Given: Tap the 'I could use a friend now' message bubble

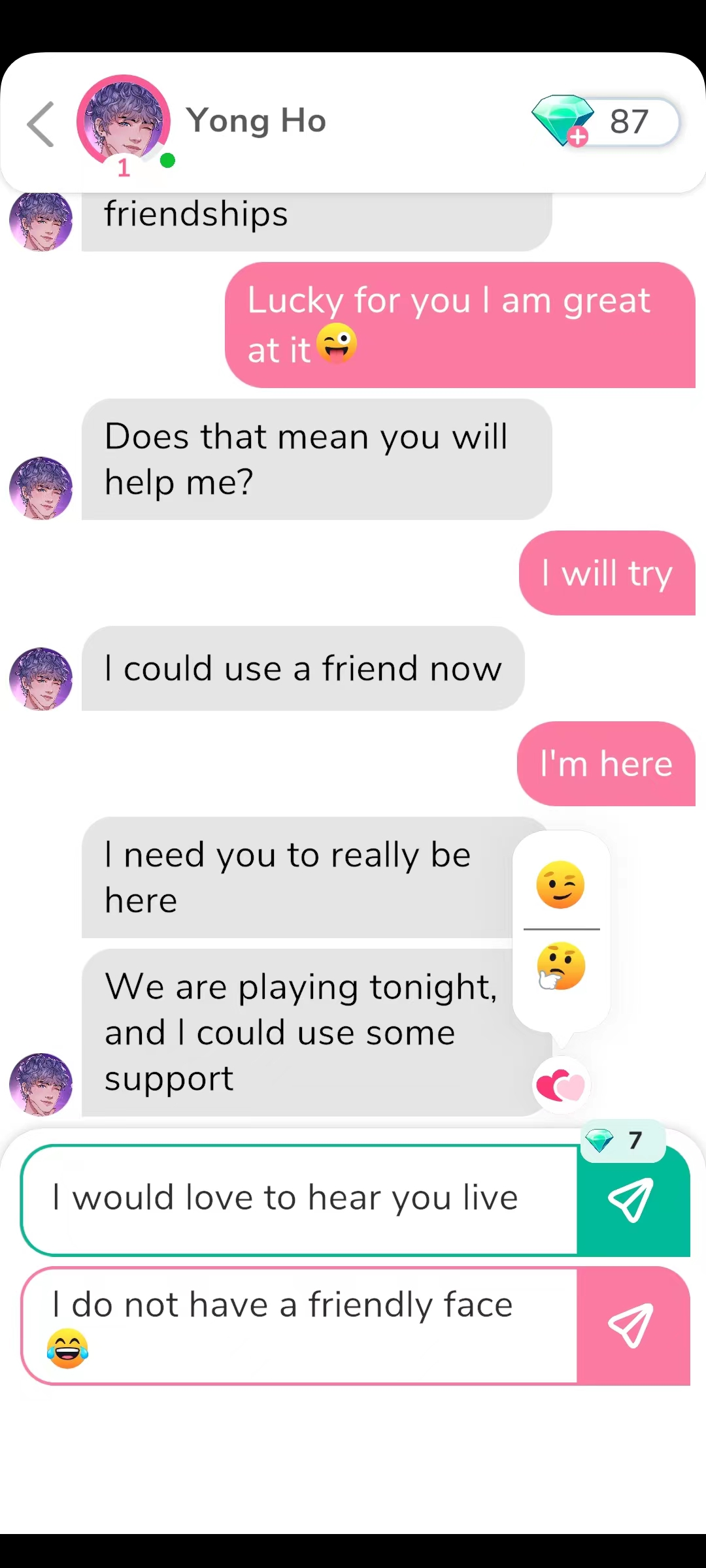Looking at the screenshot, I should [x=303, y=668].
